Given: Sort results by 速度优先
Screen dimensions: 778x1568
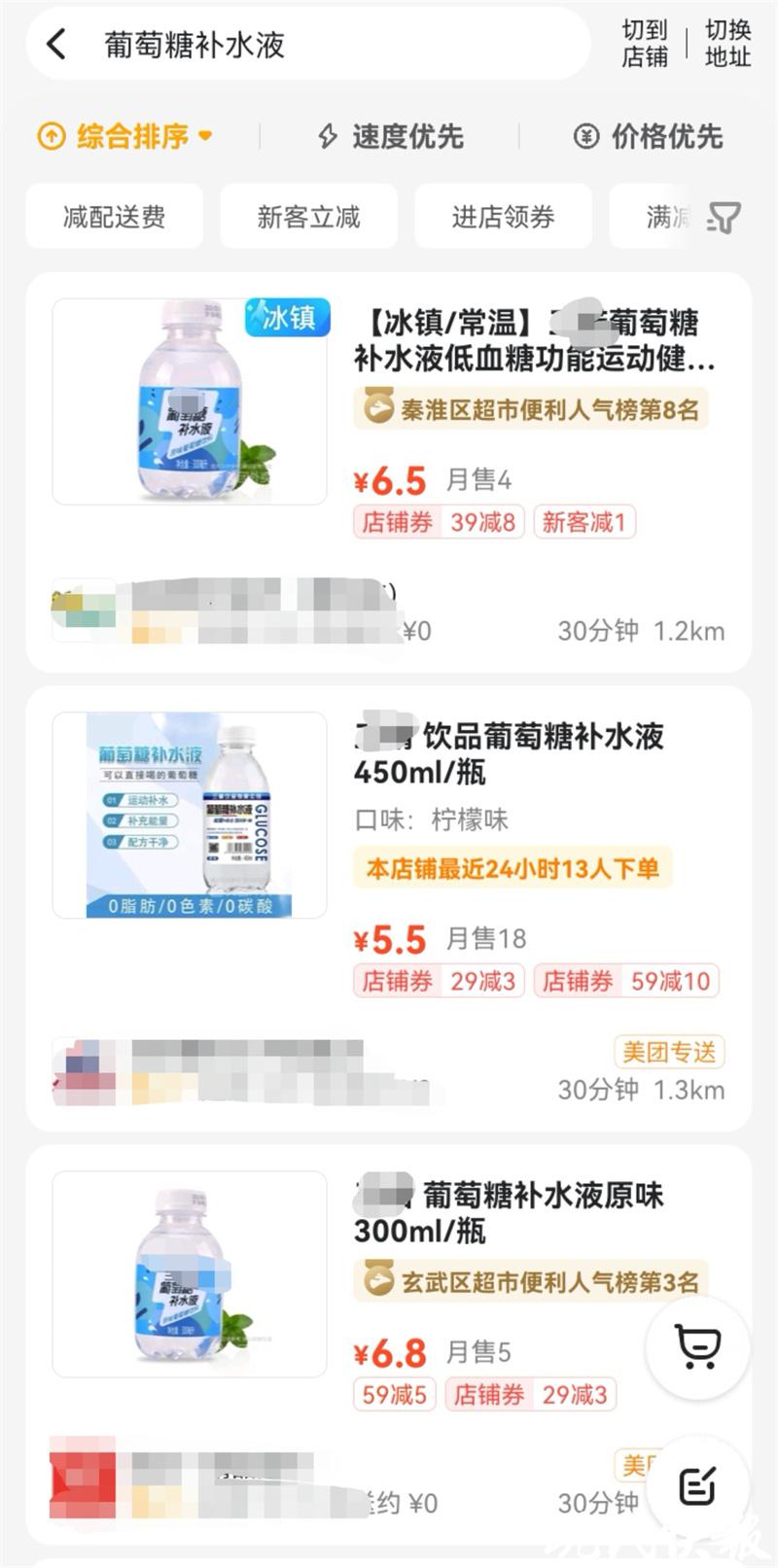Looking at the screenshot, I should tap(391, 136).
